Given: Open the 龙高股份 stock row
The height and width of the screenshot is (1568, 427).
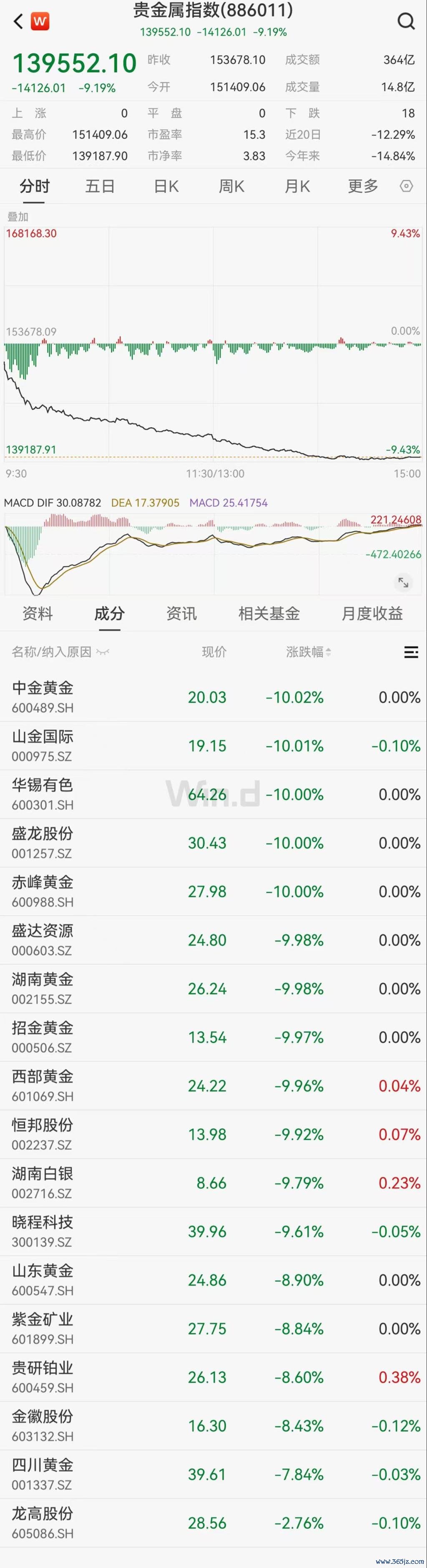Looking at the screenshot, I should coord(213,1523).
